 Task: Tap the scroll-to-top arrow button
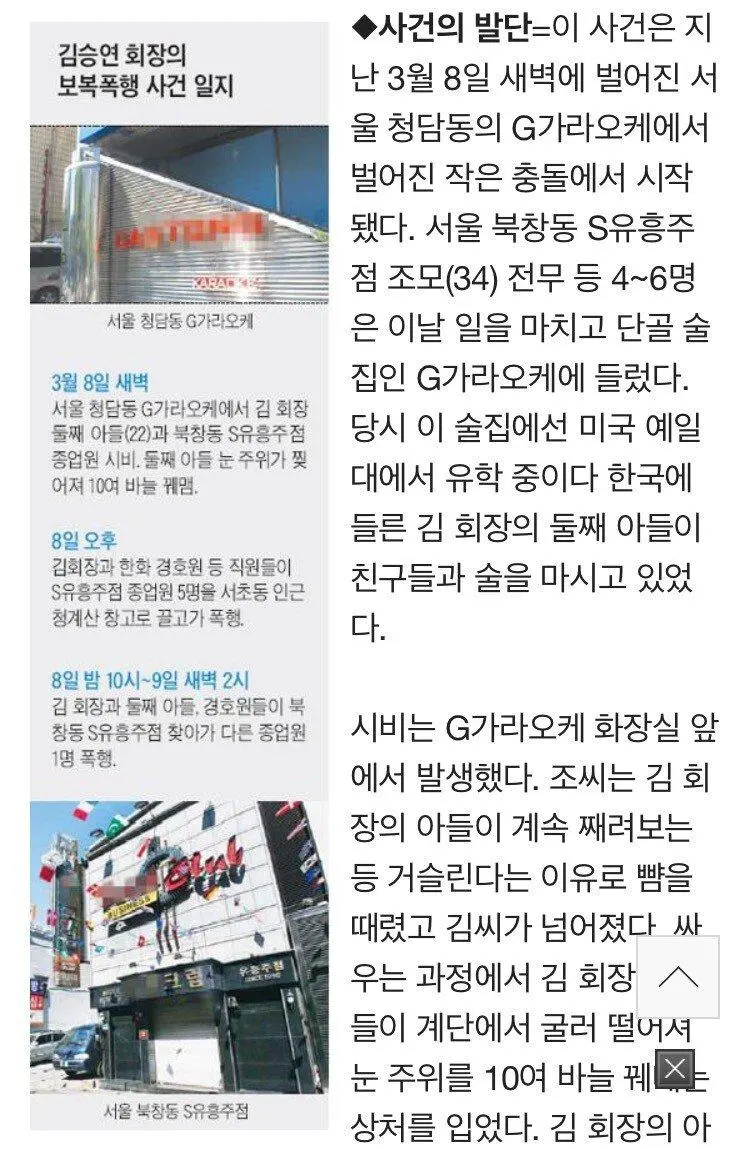pyautogui.click(x=677, y=977)
